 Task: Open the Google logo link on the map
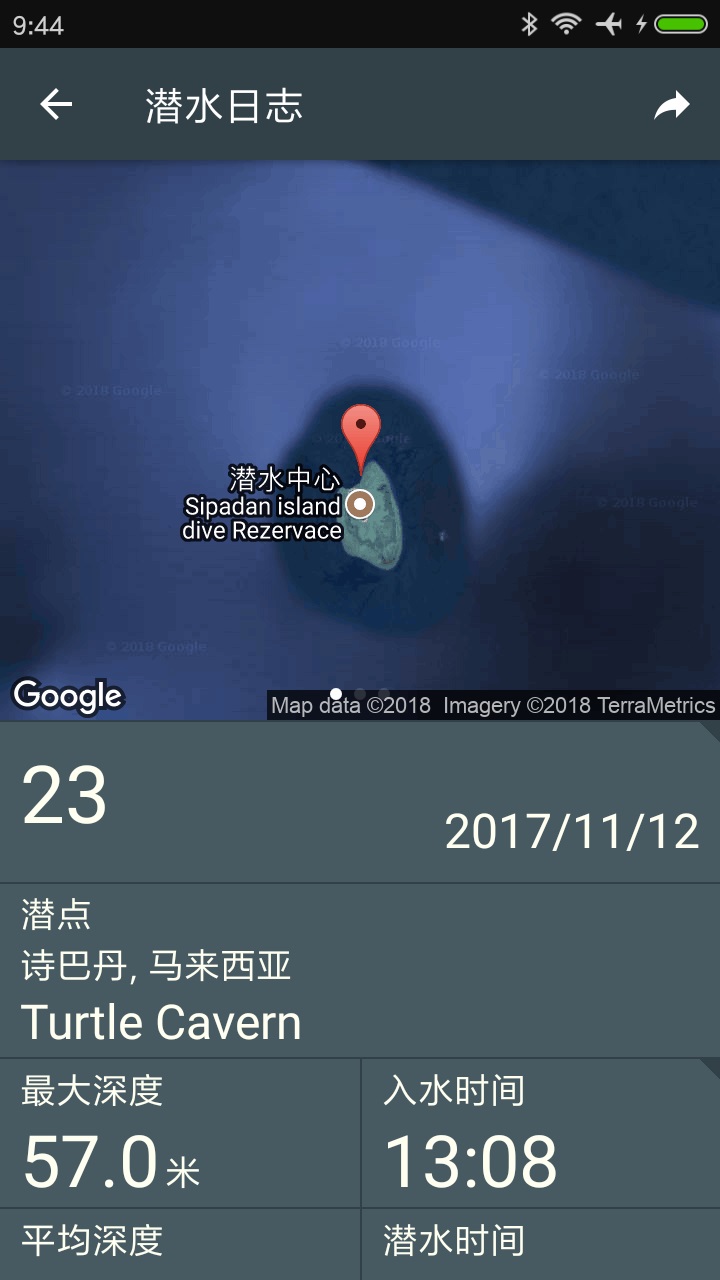tap(67, 696)
